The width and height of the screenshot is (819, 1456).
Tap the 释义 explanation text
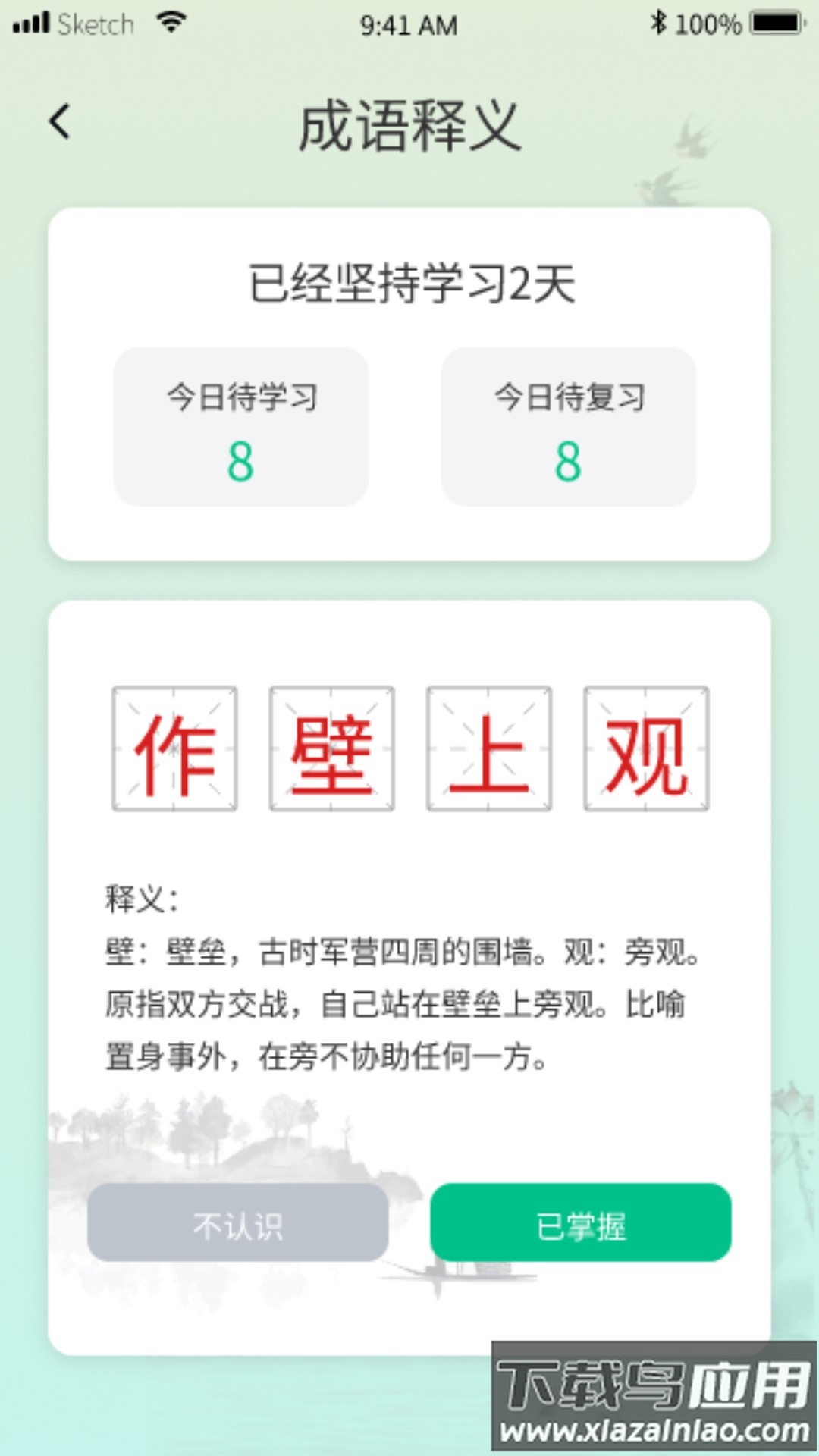402,978
